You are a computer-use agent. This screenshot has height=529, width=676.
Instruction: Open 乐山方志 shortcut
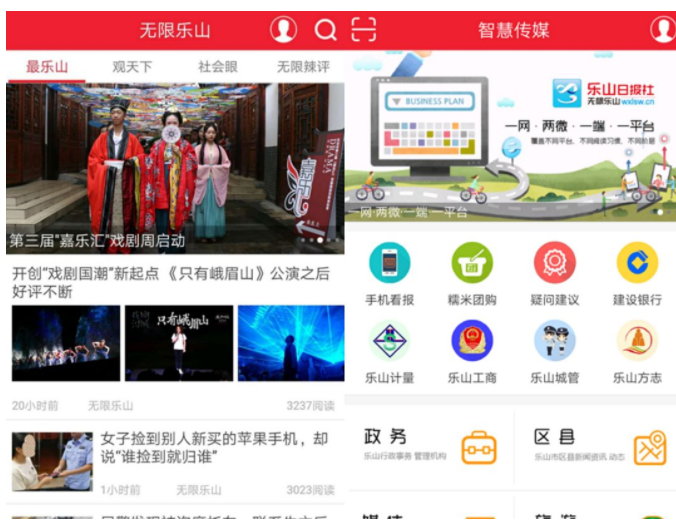(637, 351)
